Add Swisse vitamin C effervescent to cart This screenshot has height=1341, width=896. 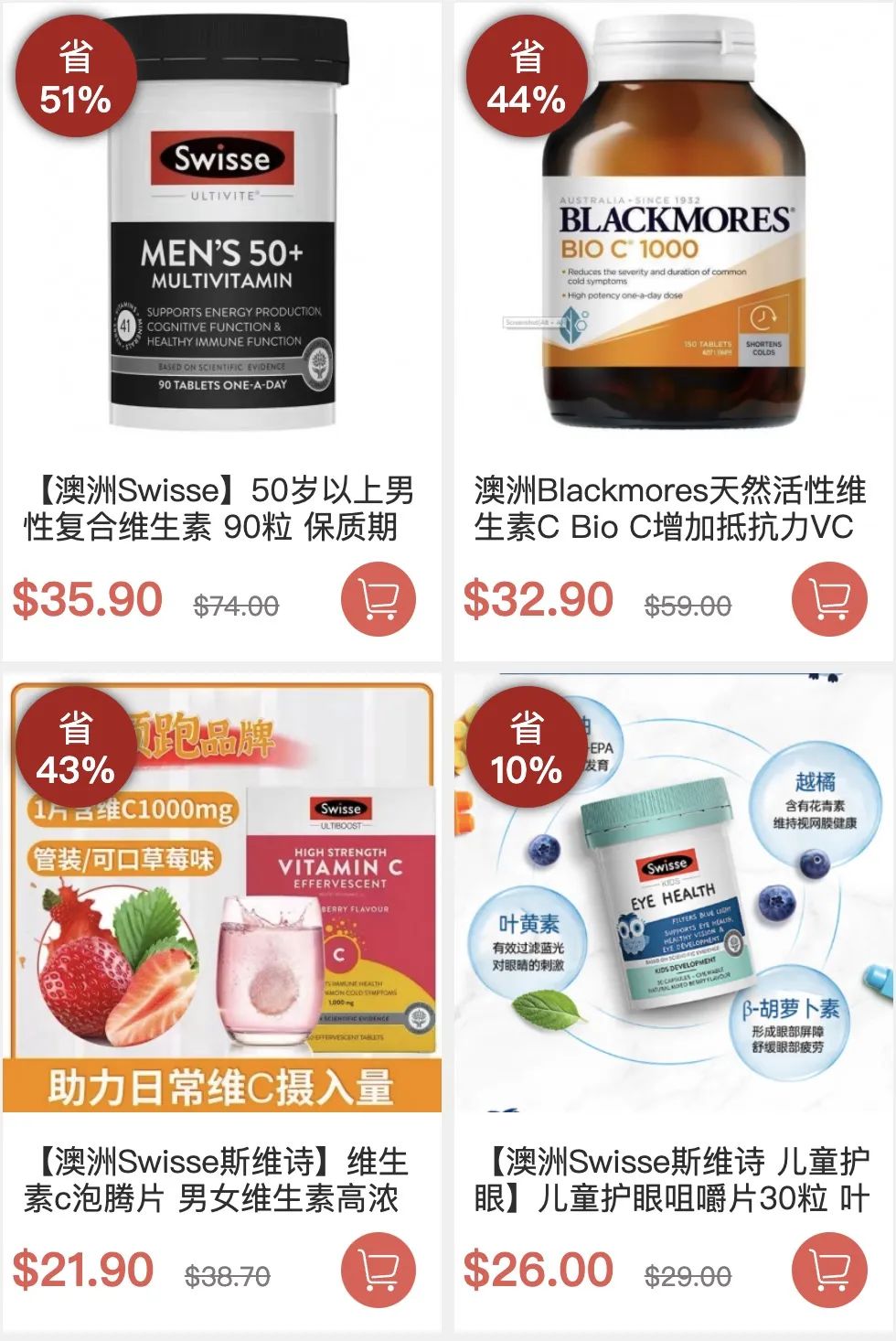(x=379, y=1270)
